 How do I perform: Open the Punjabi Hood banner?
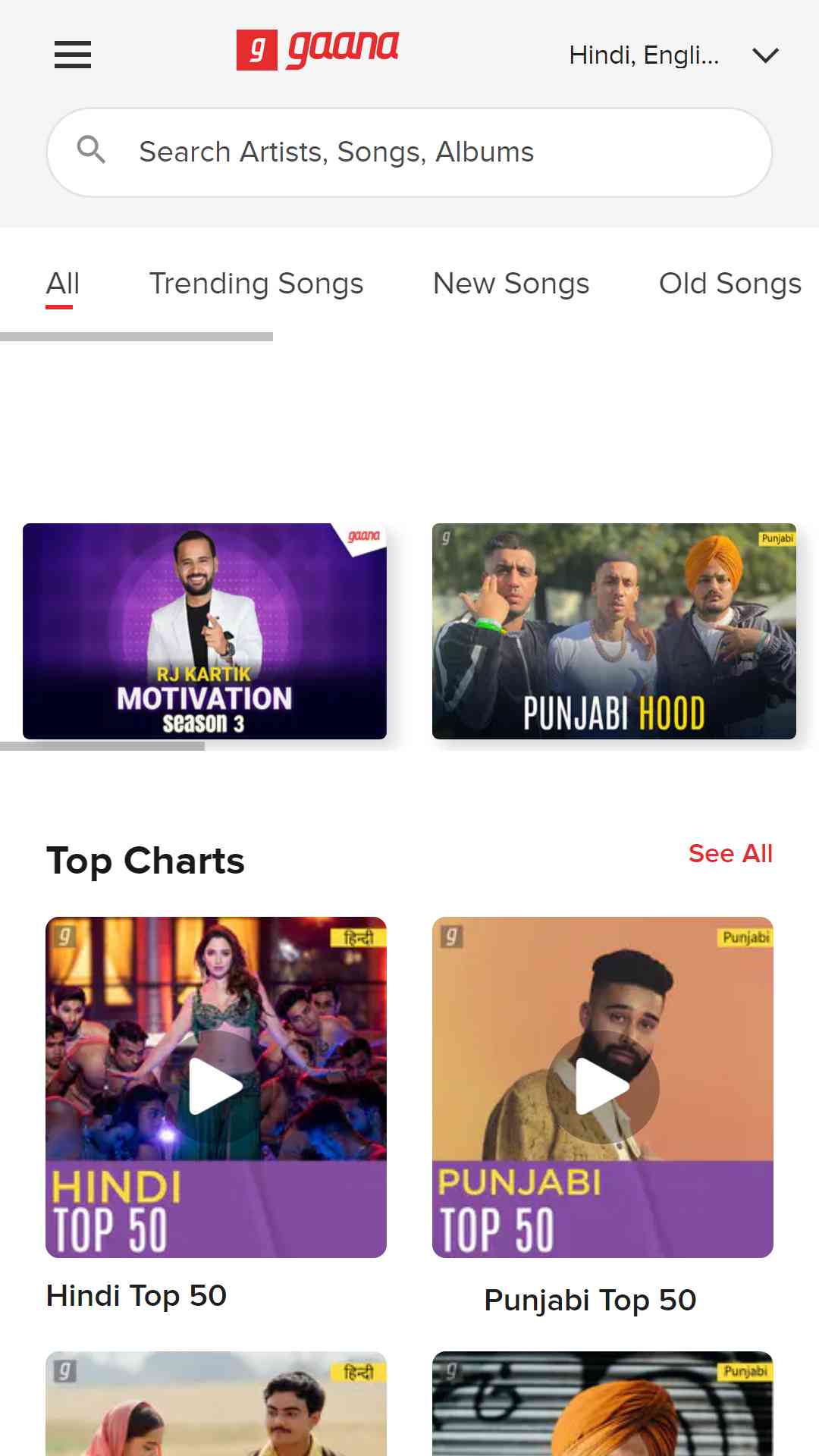point(614,631)
